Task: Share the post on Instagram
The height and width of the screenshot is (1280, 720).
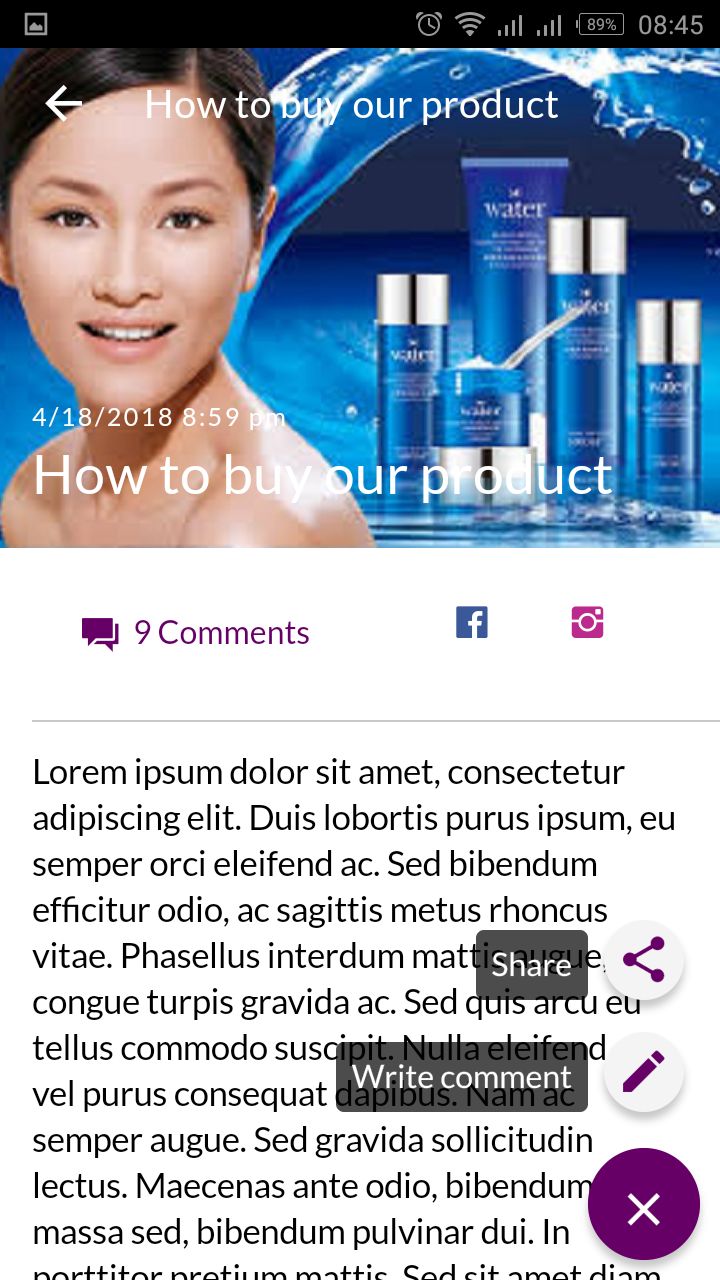Action: (587, 622)
